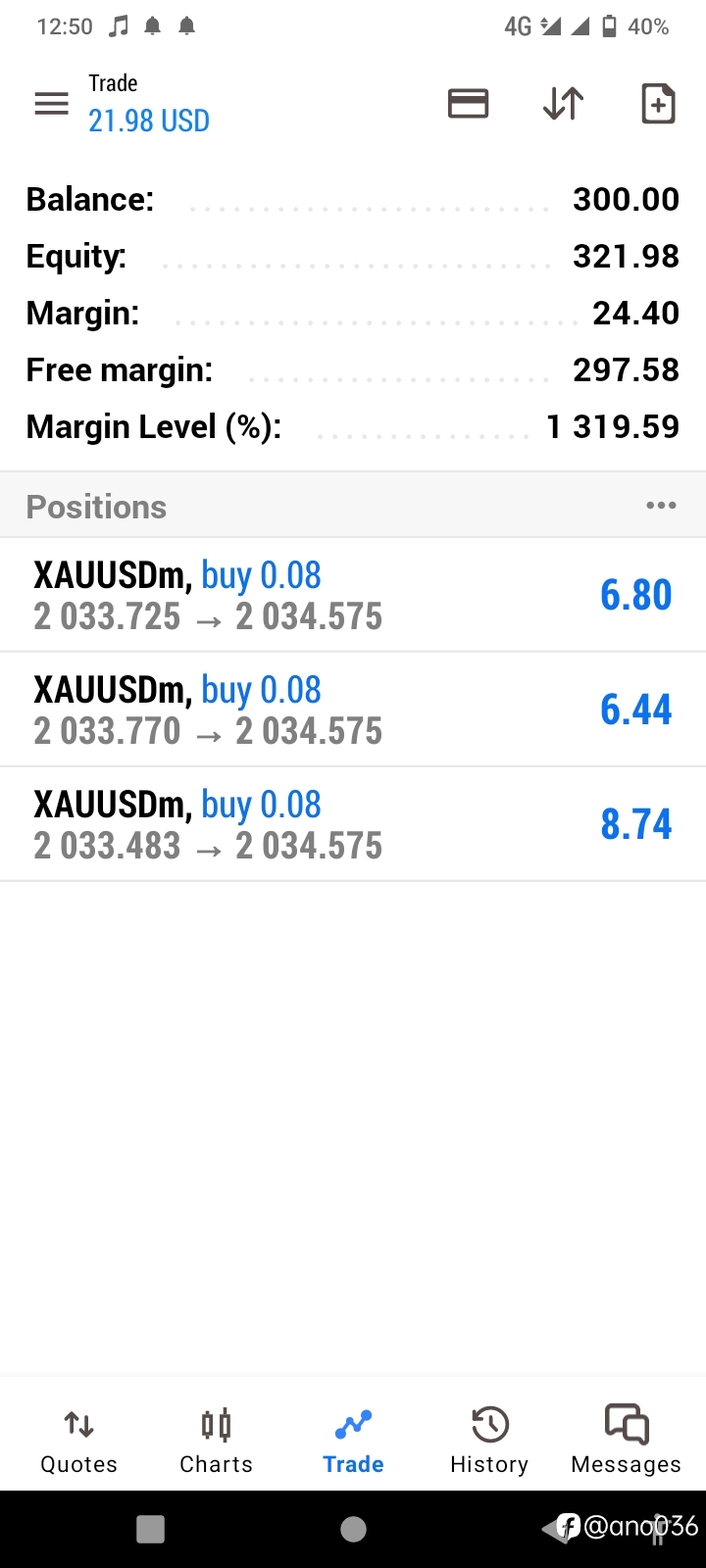The width and height of the screenshot is (706, 1568).
Task: Create a new order
Action: click(x=658, y=103)
